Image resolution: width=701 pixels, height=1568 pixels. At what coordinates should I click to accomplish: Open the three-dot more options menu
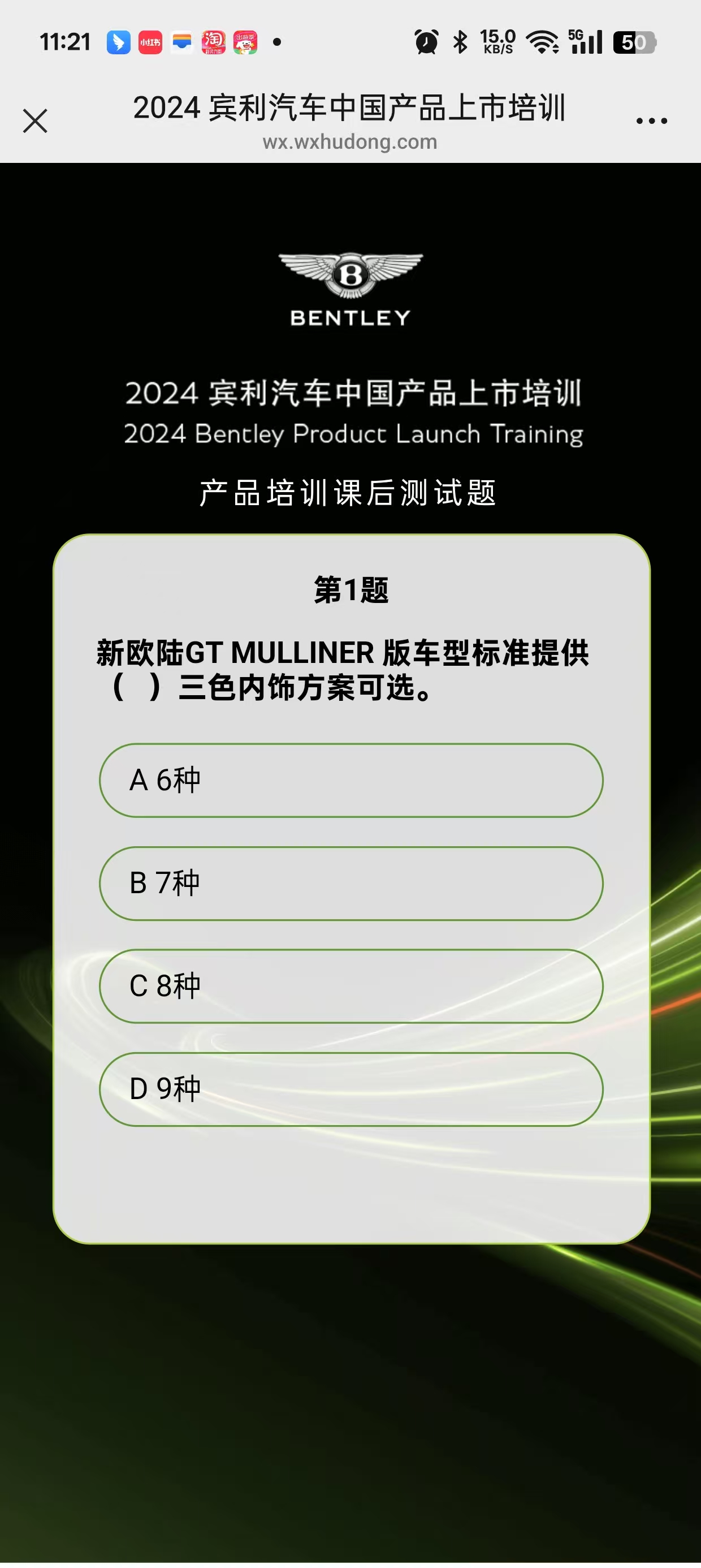click(x=651, y=121)
